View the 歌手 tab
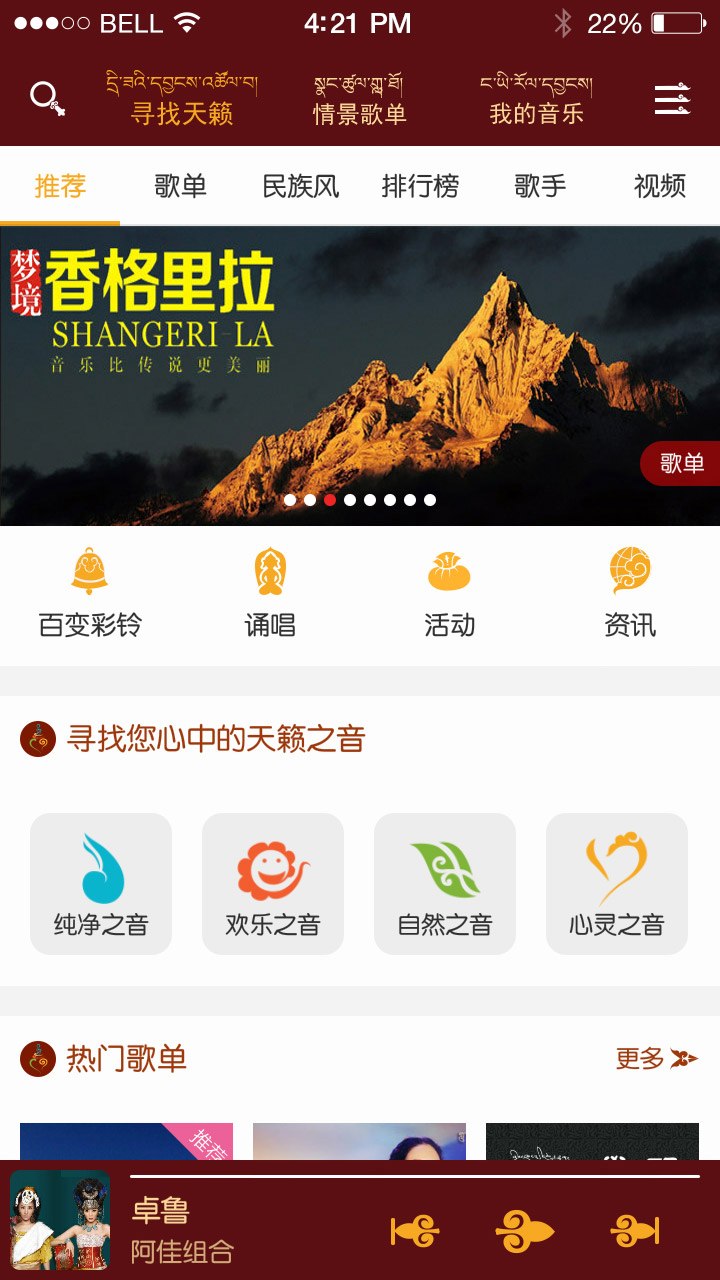This screenshot has width=720, height=1280. (540, 186)
